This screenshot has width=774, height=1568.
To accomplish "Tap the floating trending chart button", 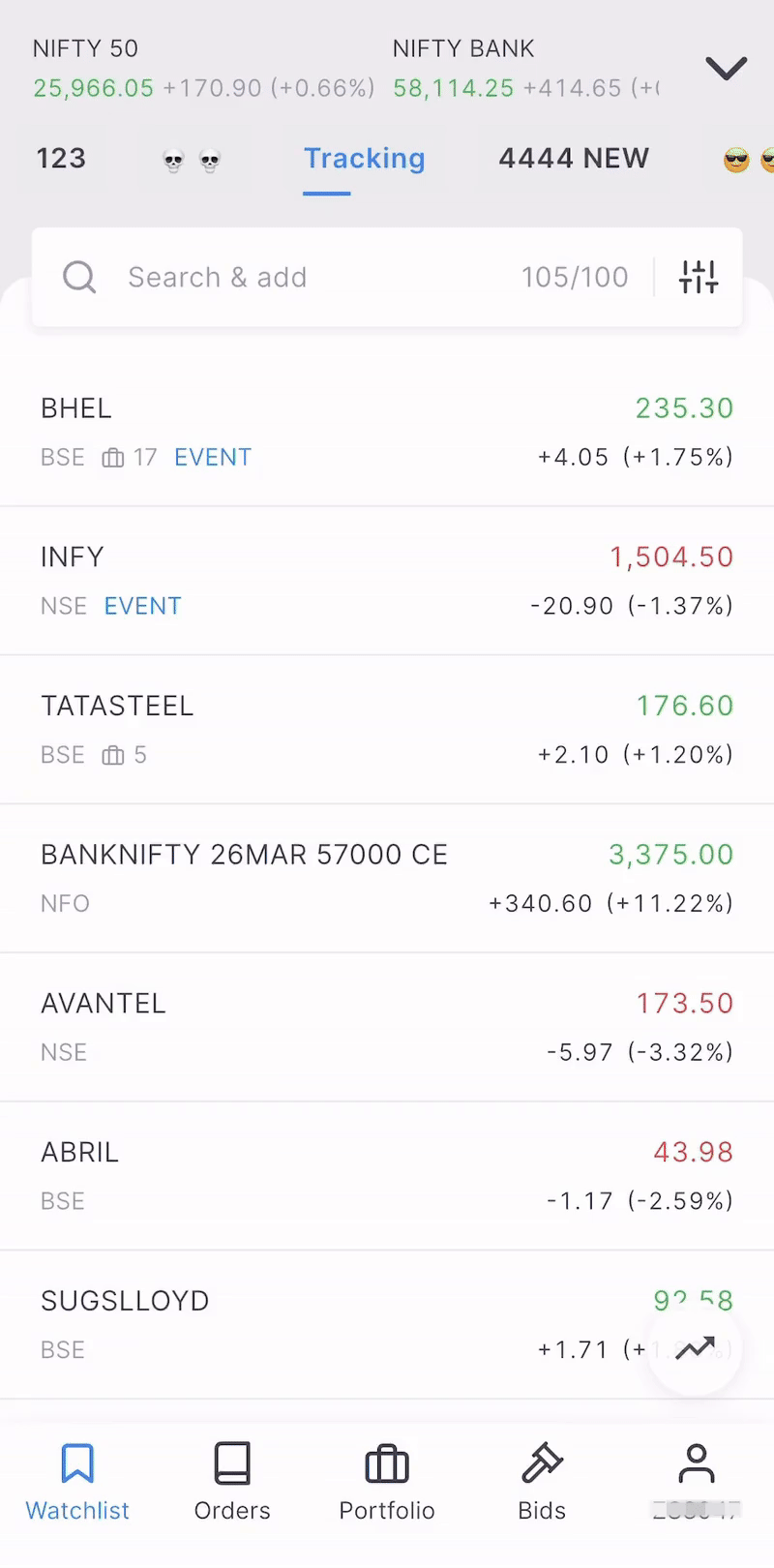I will [695, 1347].
